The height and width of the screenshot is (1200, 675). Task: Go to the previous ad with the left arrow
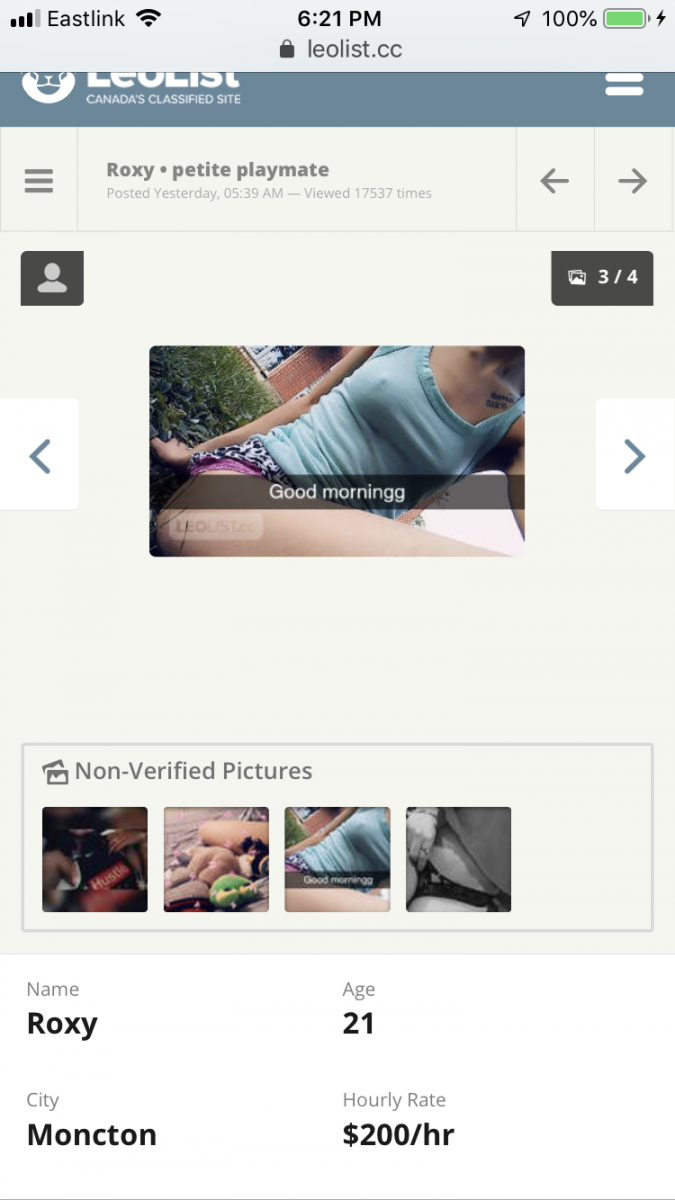pyautogui.click(x=555, y=181)
